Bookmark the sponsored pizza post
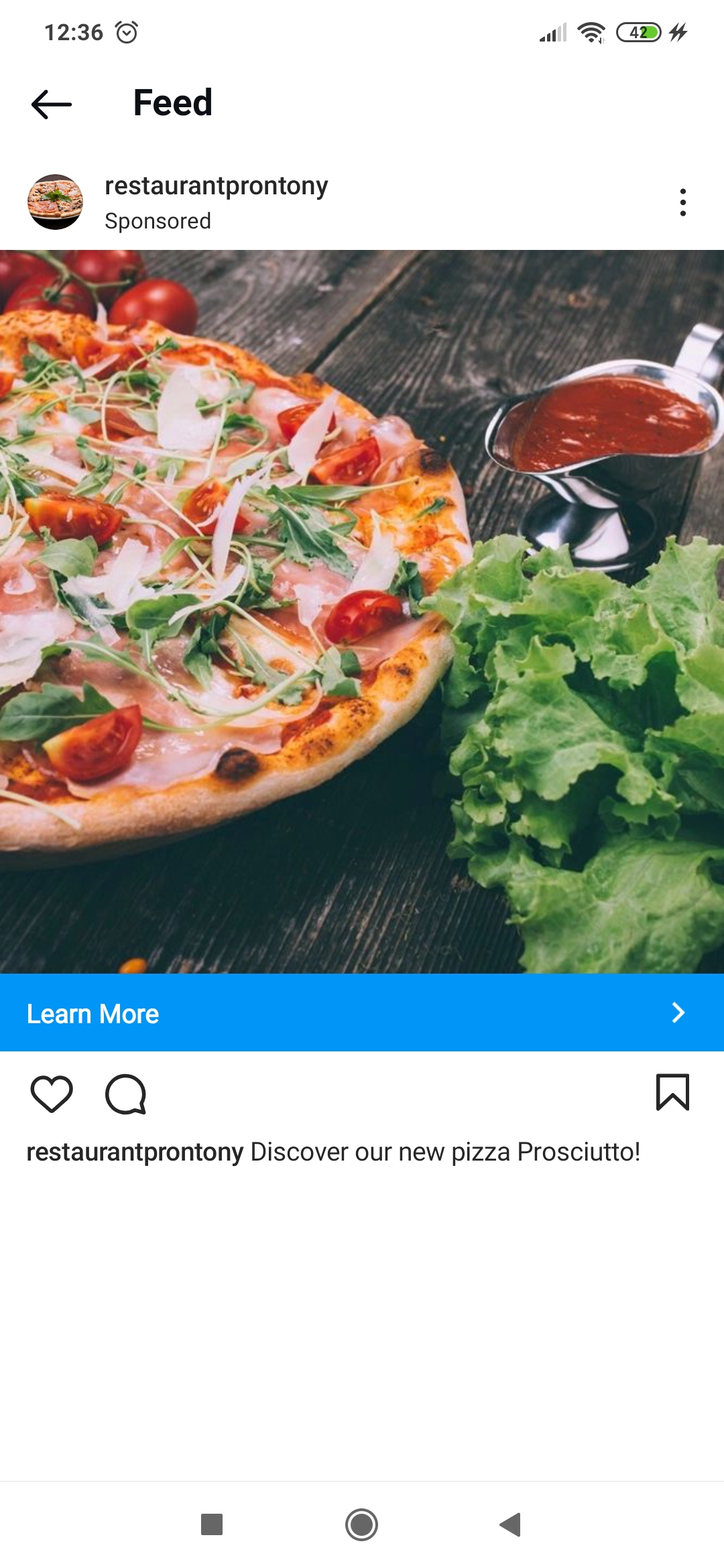 (x=672, y=1092)
